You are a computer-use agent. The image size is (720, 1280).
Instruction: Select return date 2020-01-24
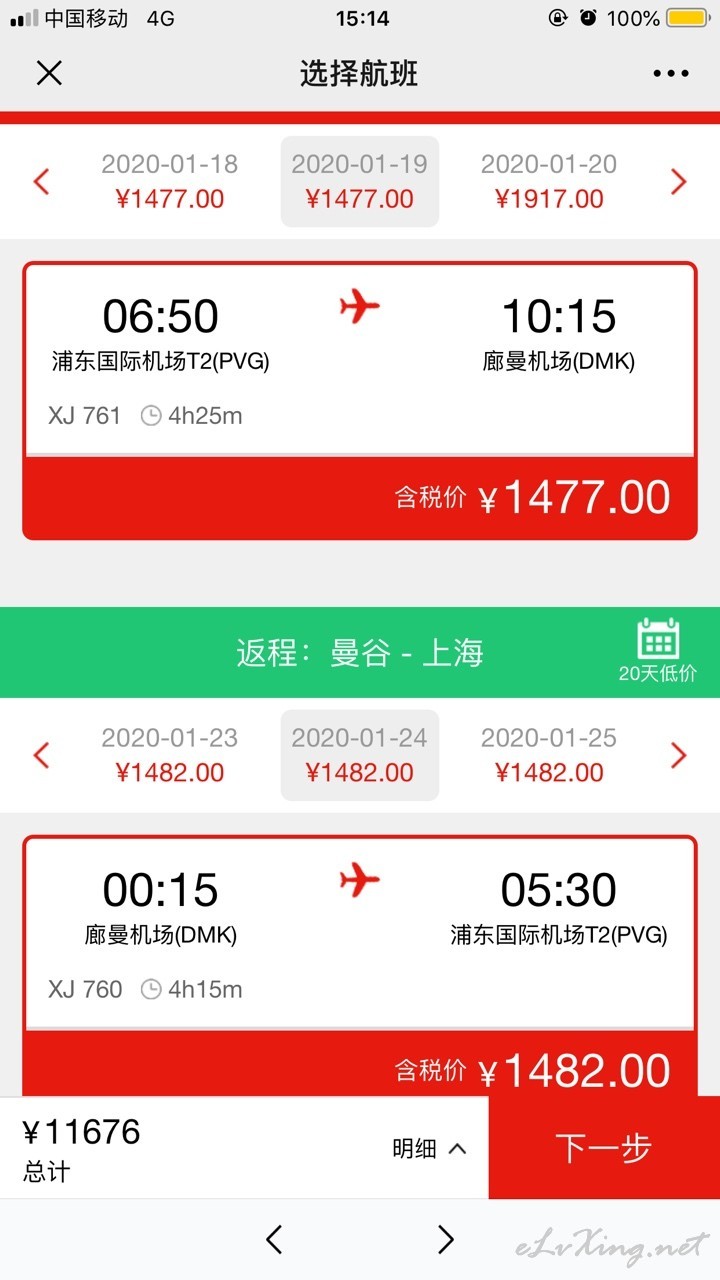360,755
